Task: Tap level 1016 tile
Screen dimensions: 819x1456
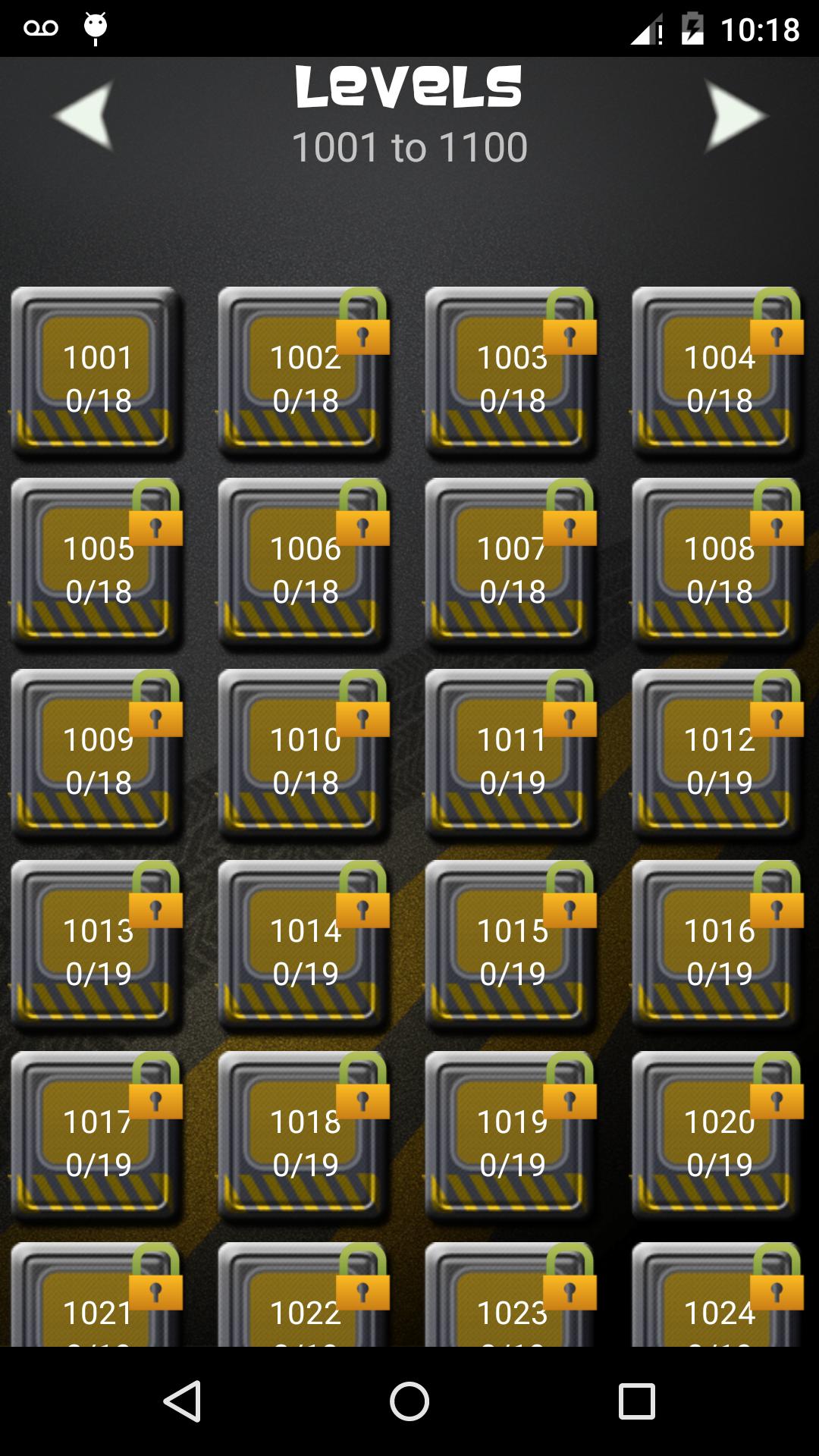Action: tap(719, 947)
